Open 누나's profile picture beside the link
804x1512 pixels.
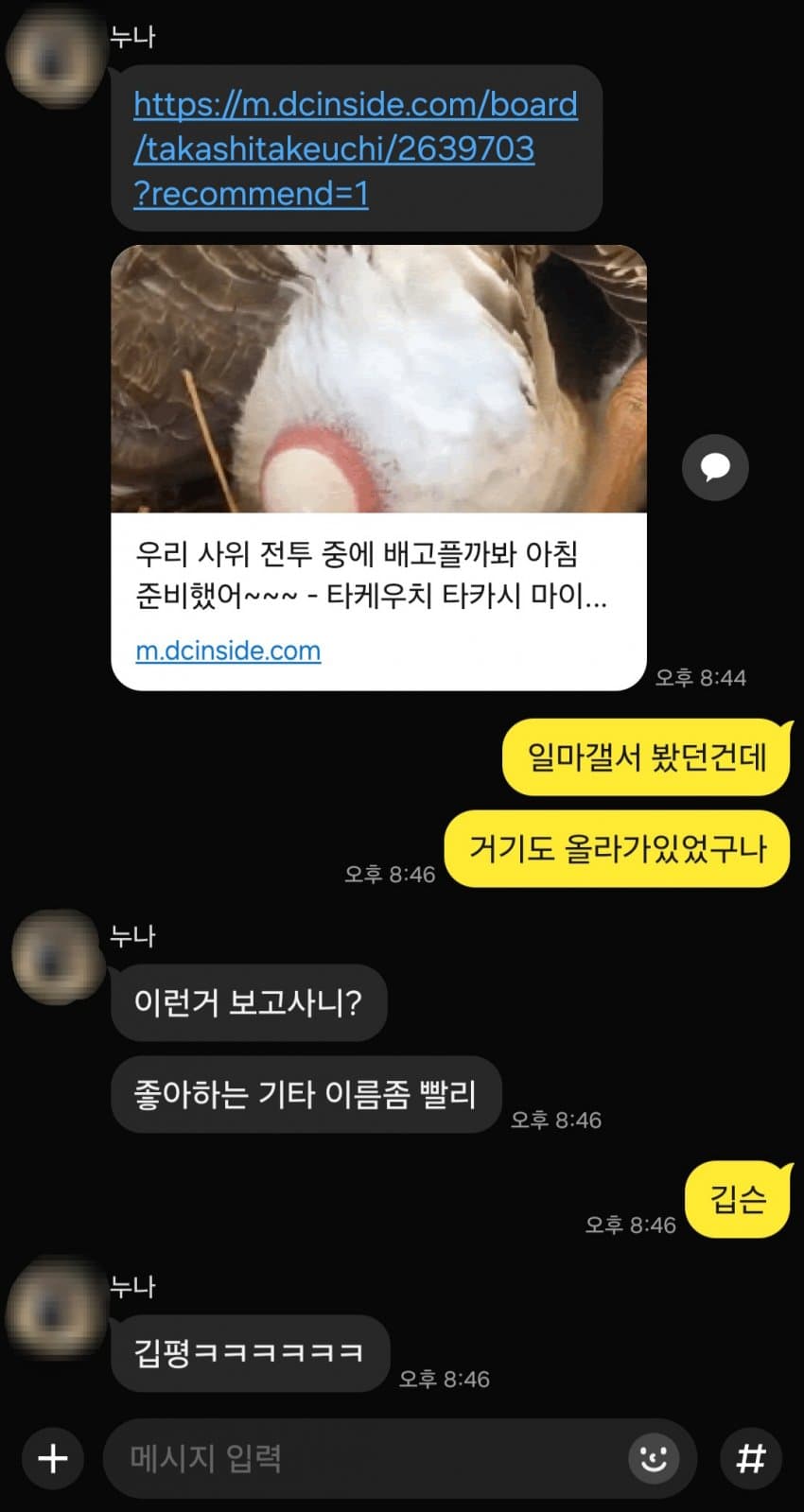pos(55,59)
